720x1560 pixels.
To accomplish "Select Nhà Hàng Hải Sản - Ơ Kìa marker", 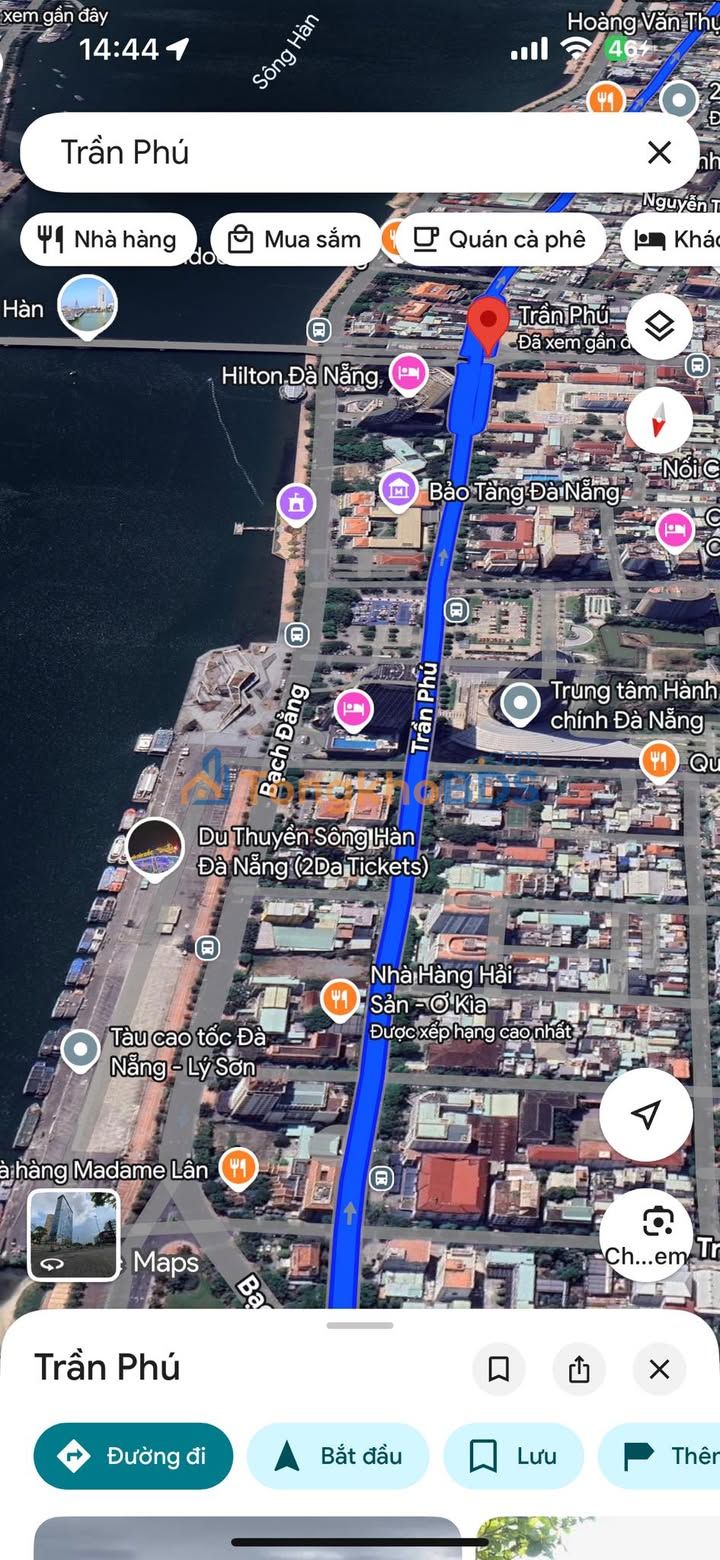I will [340, 998].
